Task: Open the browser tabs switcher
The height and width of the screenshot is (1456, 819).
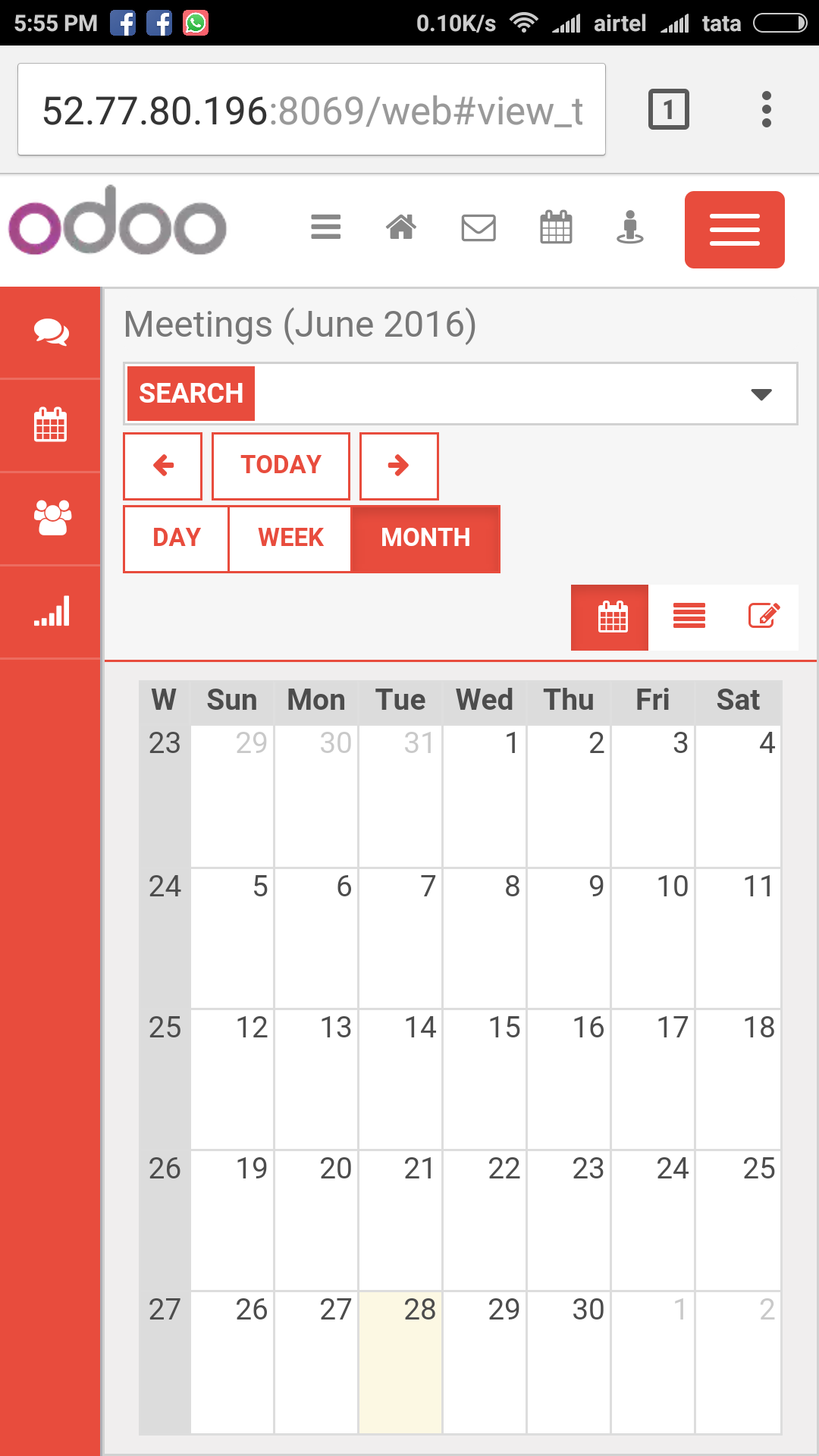Action: point(669,110)
